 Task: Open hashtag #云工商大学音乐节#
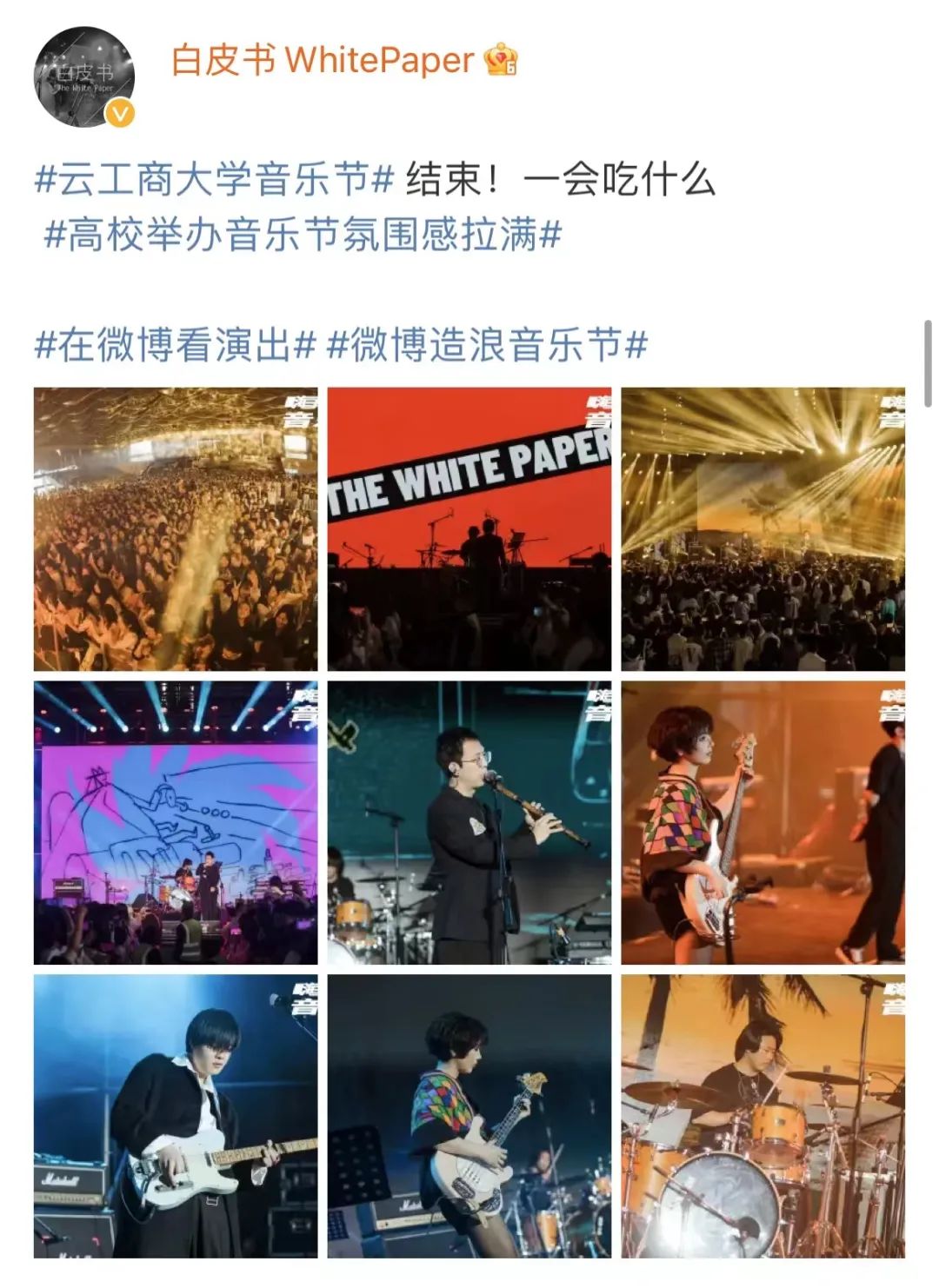tap(215, 180)
